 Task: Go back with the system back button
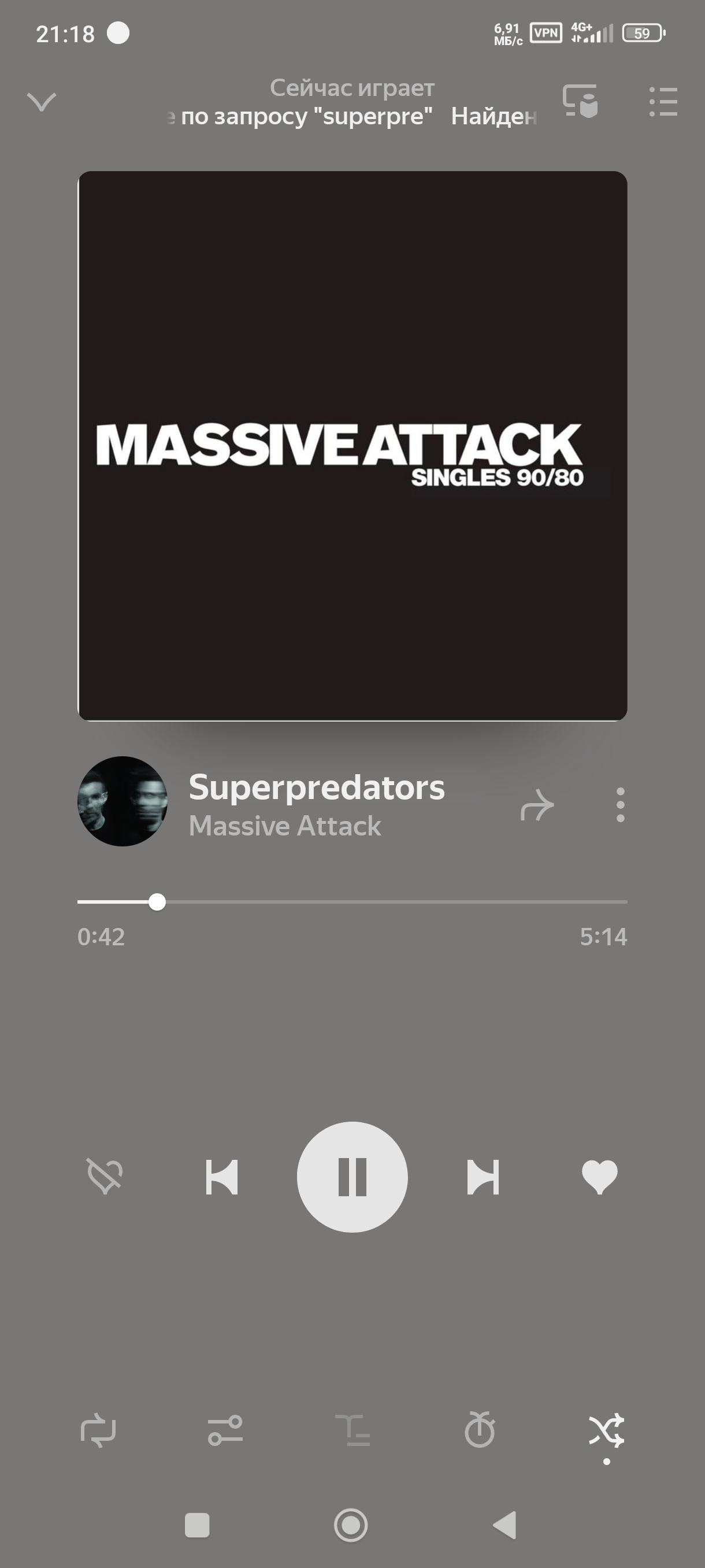505,1525
